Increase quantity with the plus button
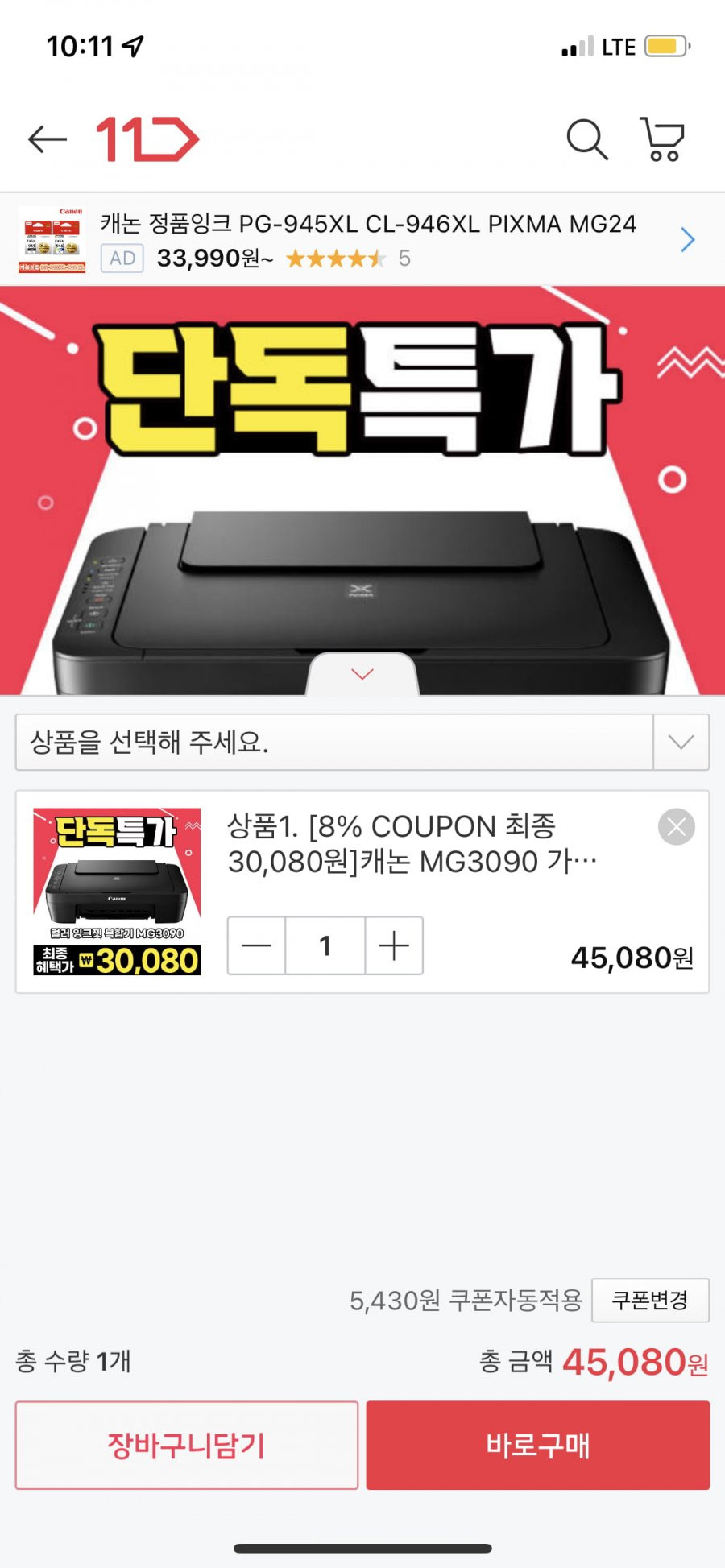The image size is (725, 1568). click(x=394, y=945)
